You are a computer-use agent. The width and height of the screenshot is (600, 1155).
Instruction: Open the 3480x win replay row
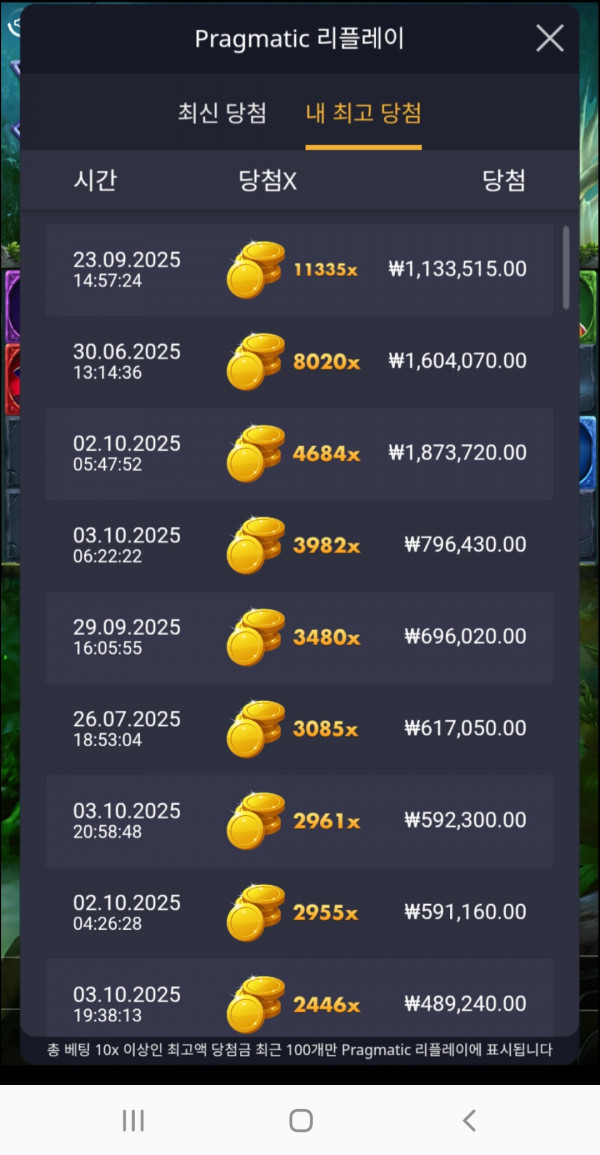pos(299,637)
